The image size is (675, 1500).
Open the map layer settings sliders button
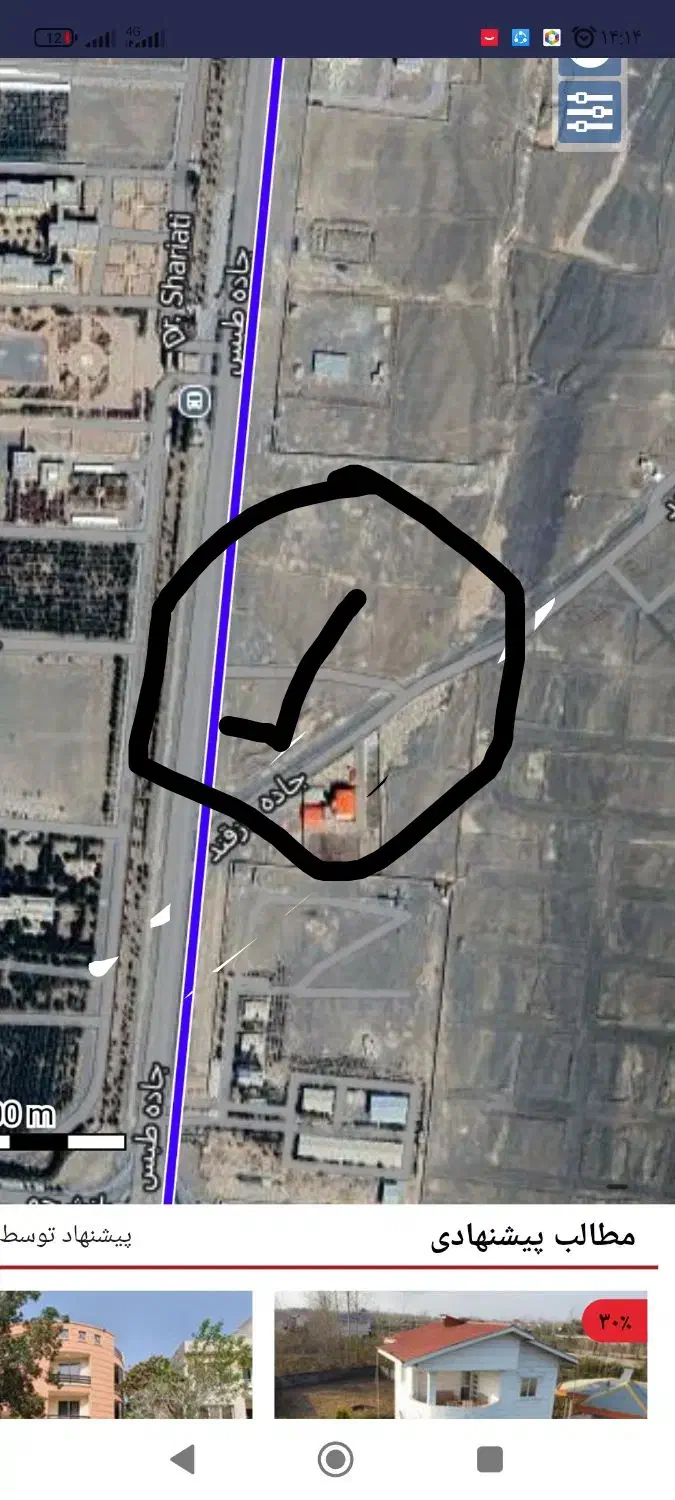pos(589,112)
